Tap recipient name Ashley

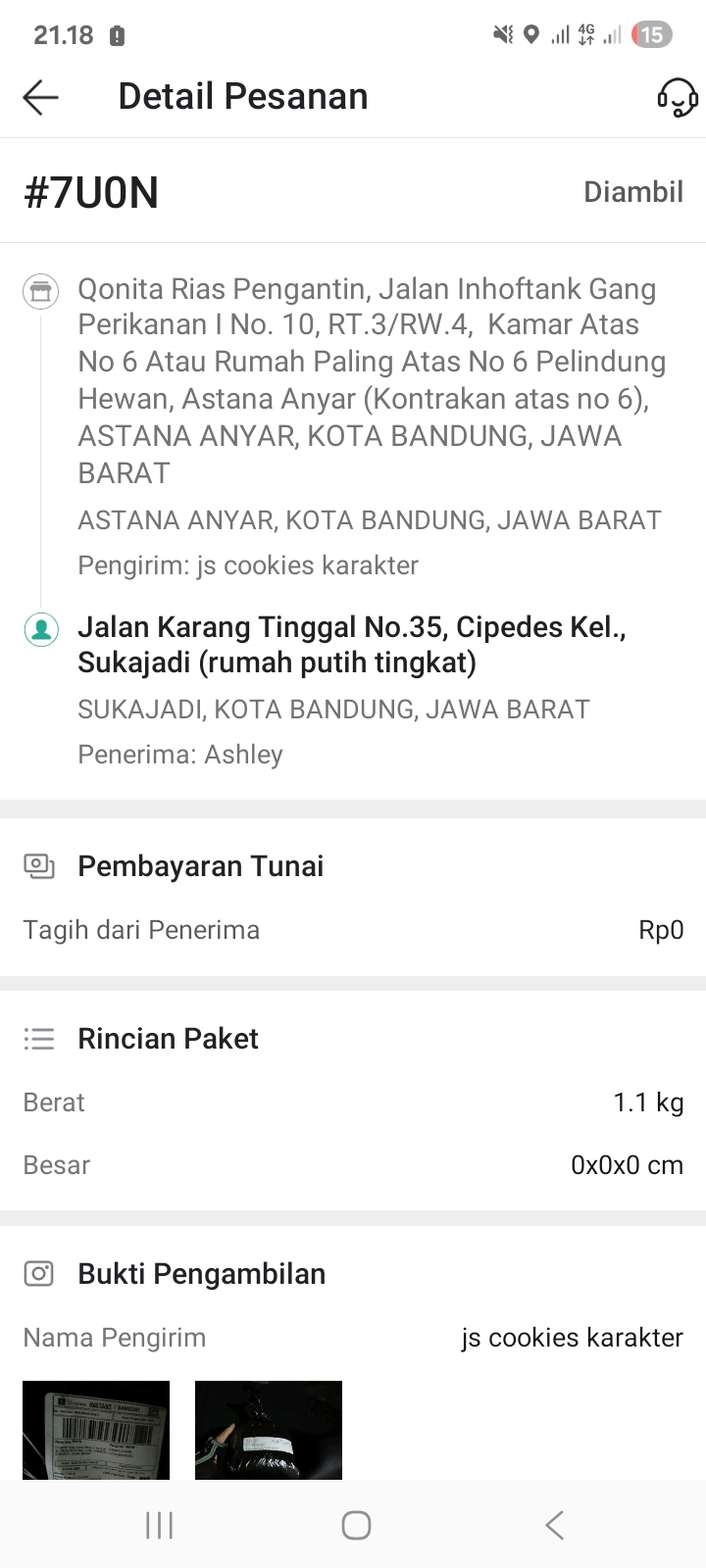point(179,755)
